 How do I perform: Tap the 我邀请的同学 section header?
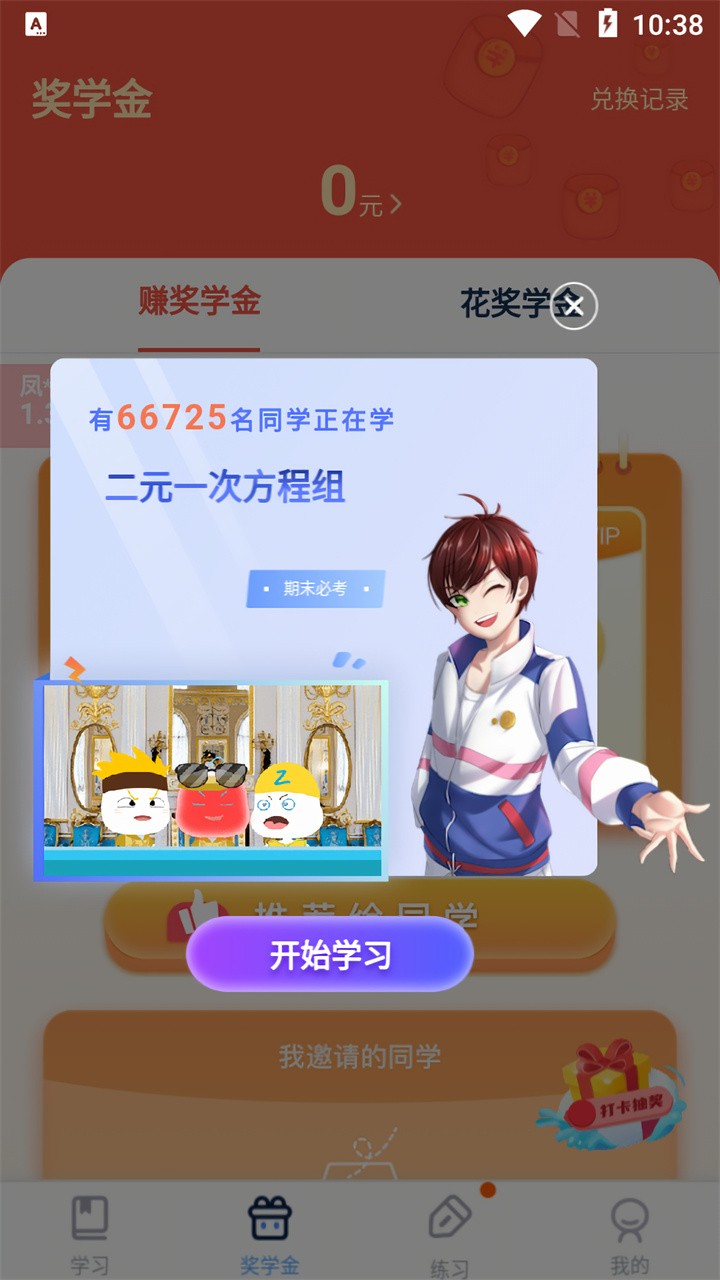pos(360,1052)
